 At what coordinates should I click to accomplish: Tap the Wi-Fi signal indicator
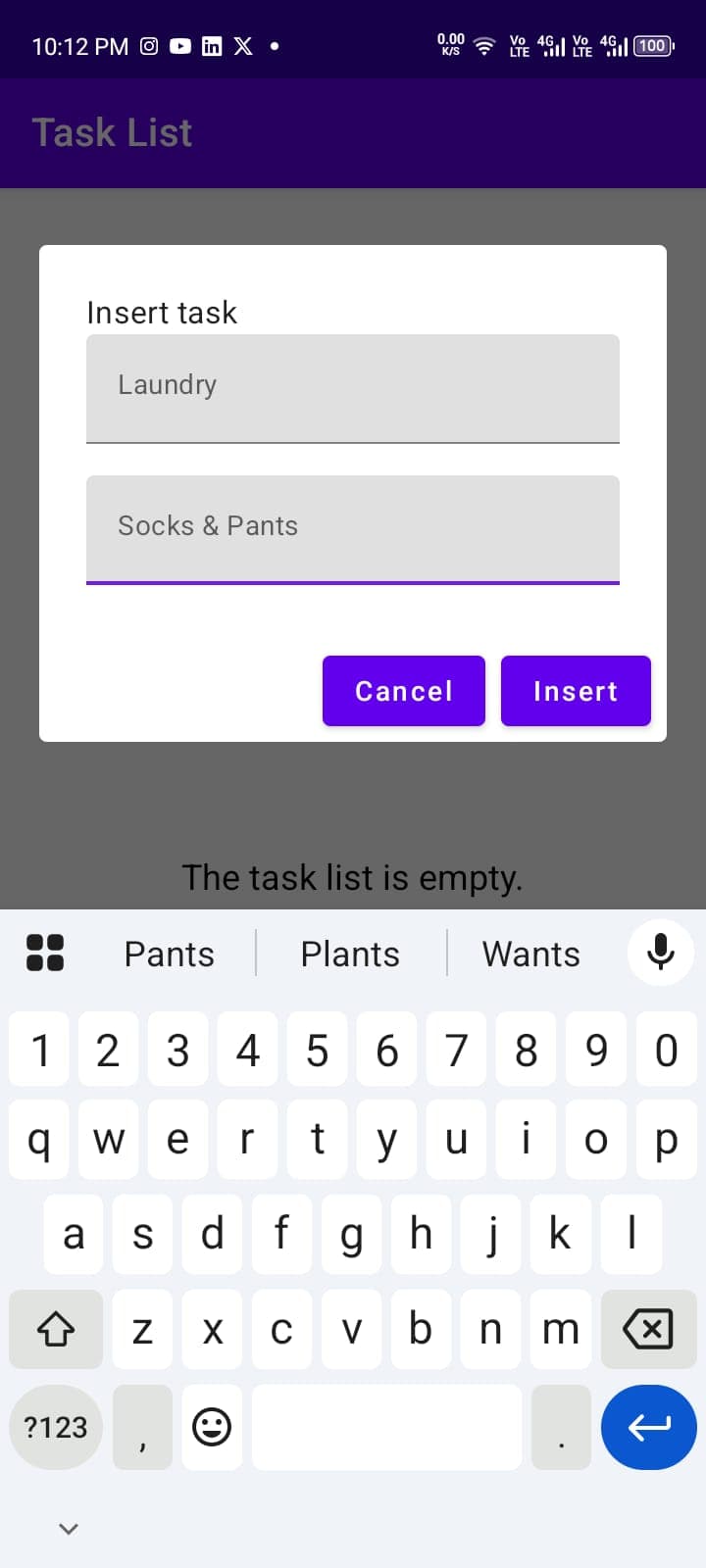point(483,45)
